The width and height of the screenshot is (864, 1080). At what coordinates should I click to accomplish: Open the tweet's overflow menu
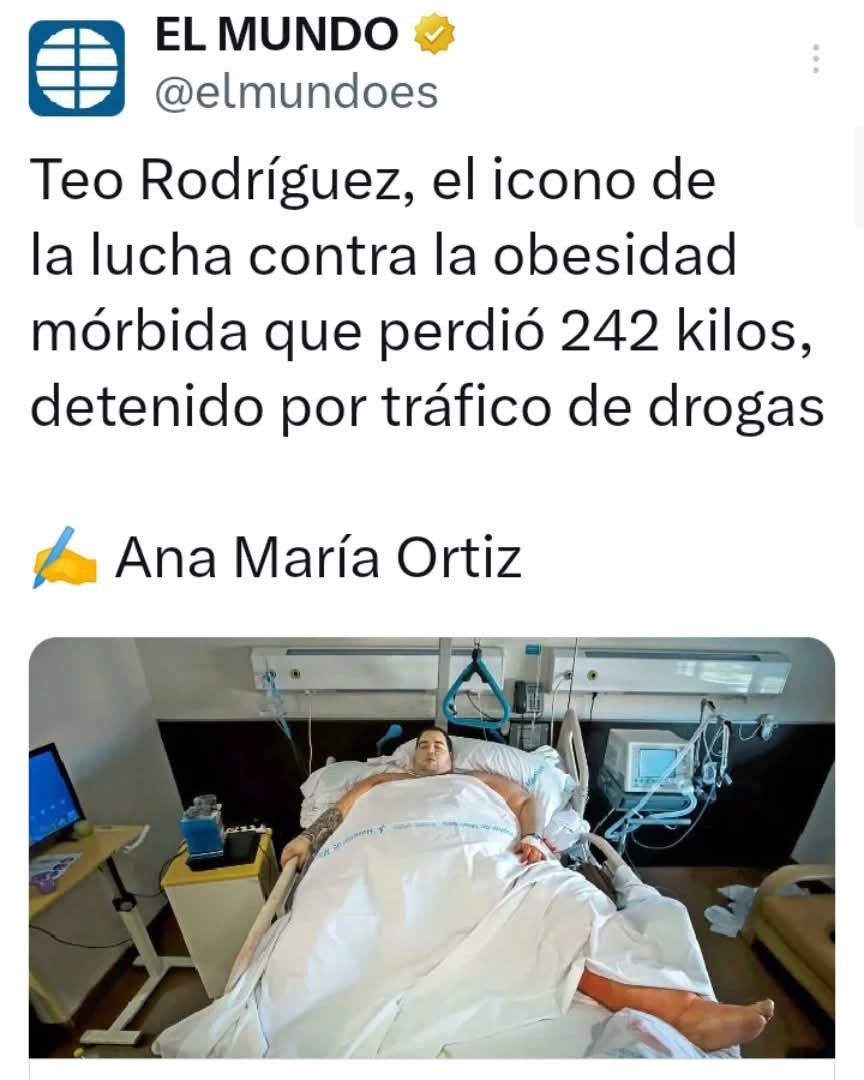pos(816,60)
